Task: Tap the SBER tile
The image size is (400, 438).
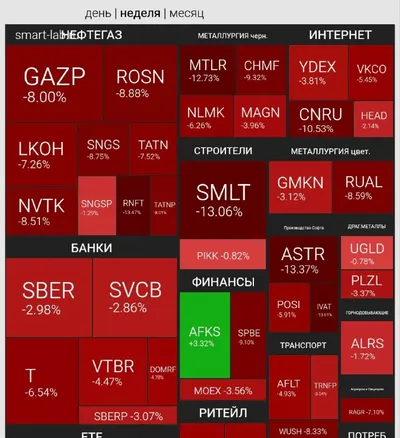Action: [49, 297]
